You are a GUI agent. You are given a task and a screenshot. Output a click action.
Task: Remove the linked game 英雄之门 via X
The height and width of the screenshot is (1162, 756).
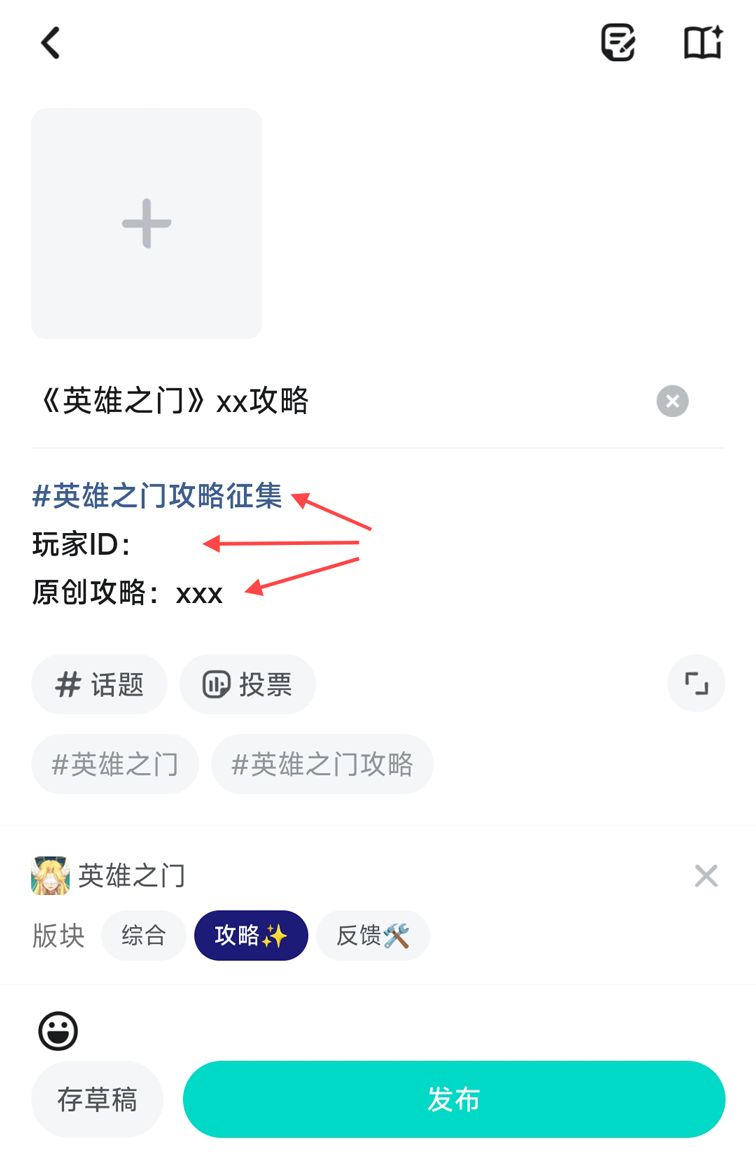(x=706, y=876)
